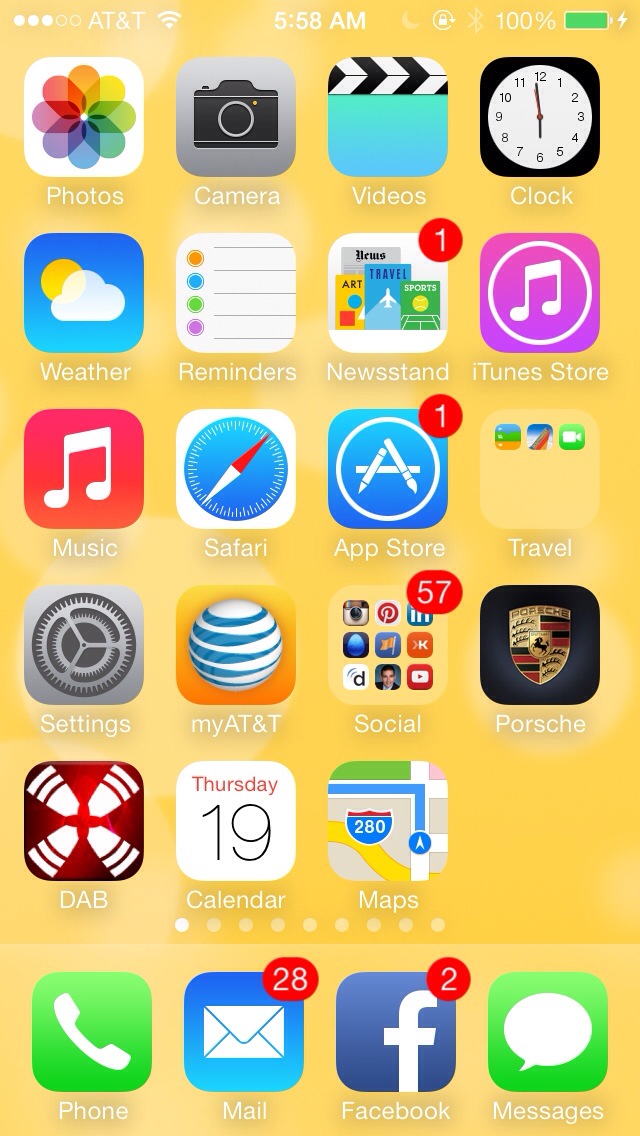Screen dimensions: 640x1136
Task: Open the Porsche app
Action: 540,645
